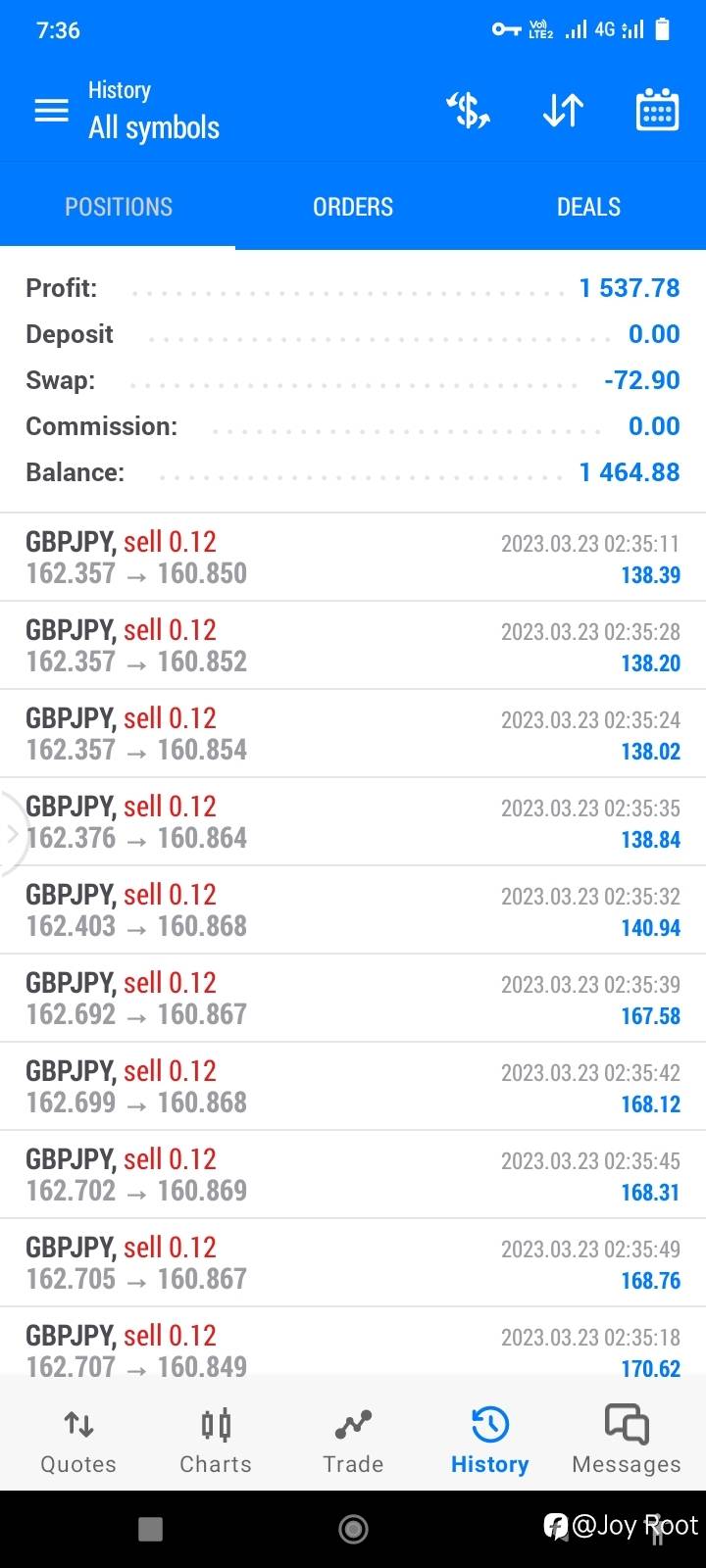Select the Positions tab
The width and height of the screenshot is (706, 1568).
pos(118,207)
